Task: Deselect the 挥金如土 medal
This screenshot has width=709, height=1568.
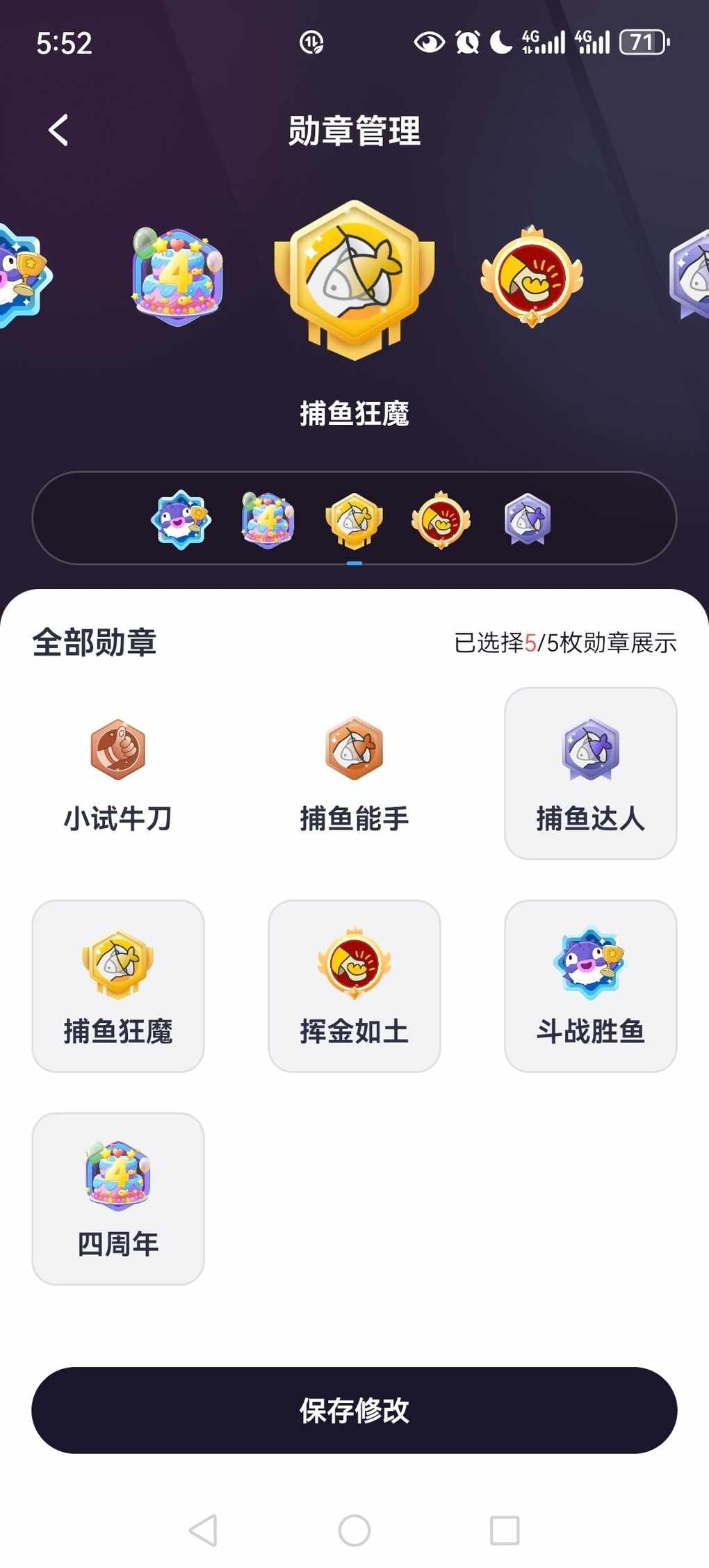Action: 354,985
